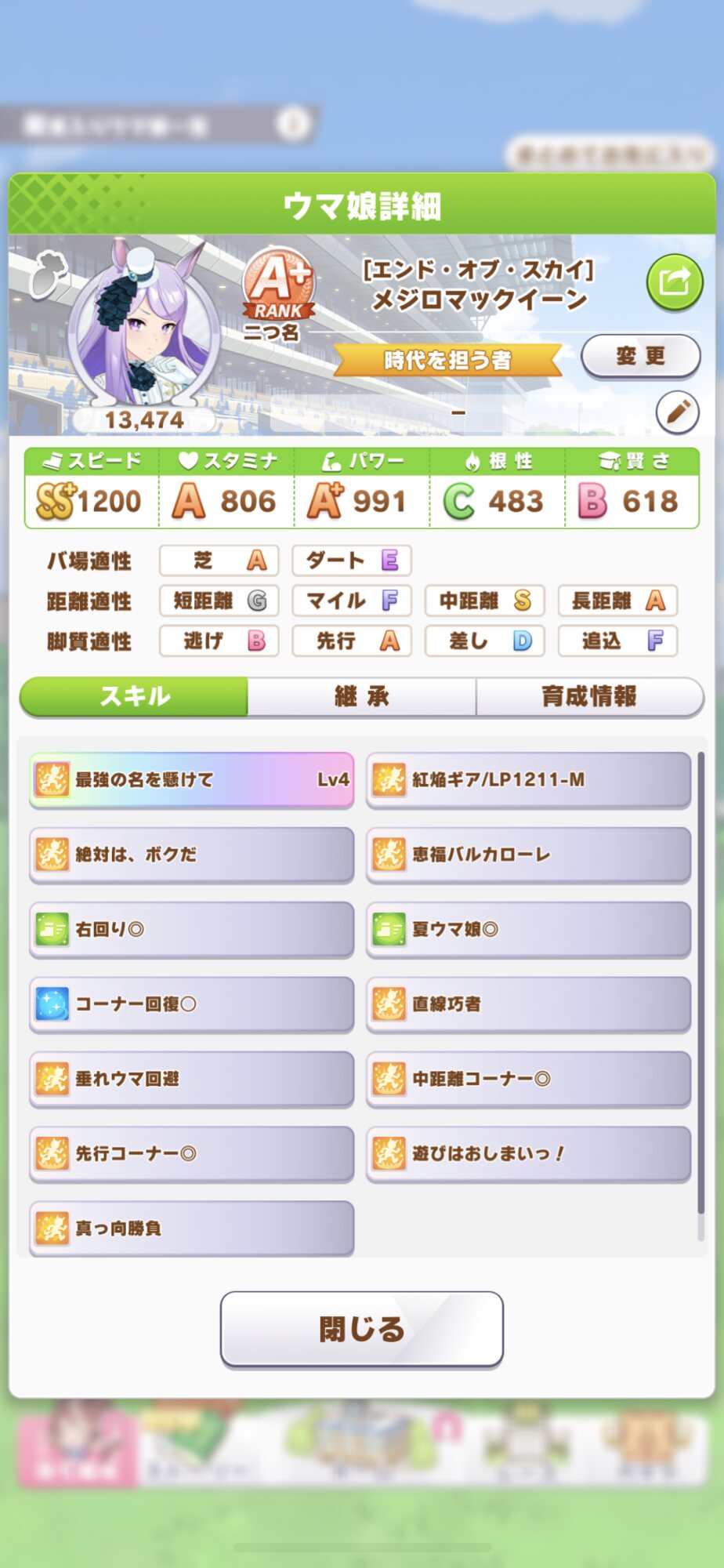Image resolution: width=724 pixels, height=1568 pixels.
Task: Open the 夏ウマ娘◎ skill
Action: click(528, 929)
